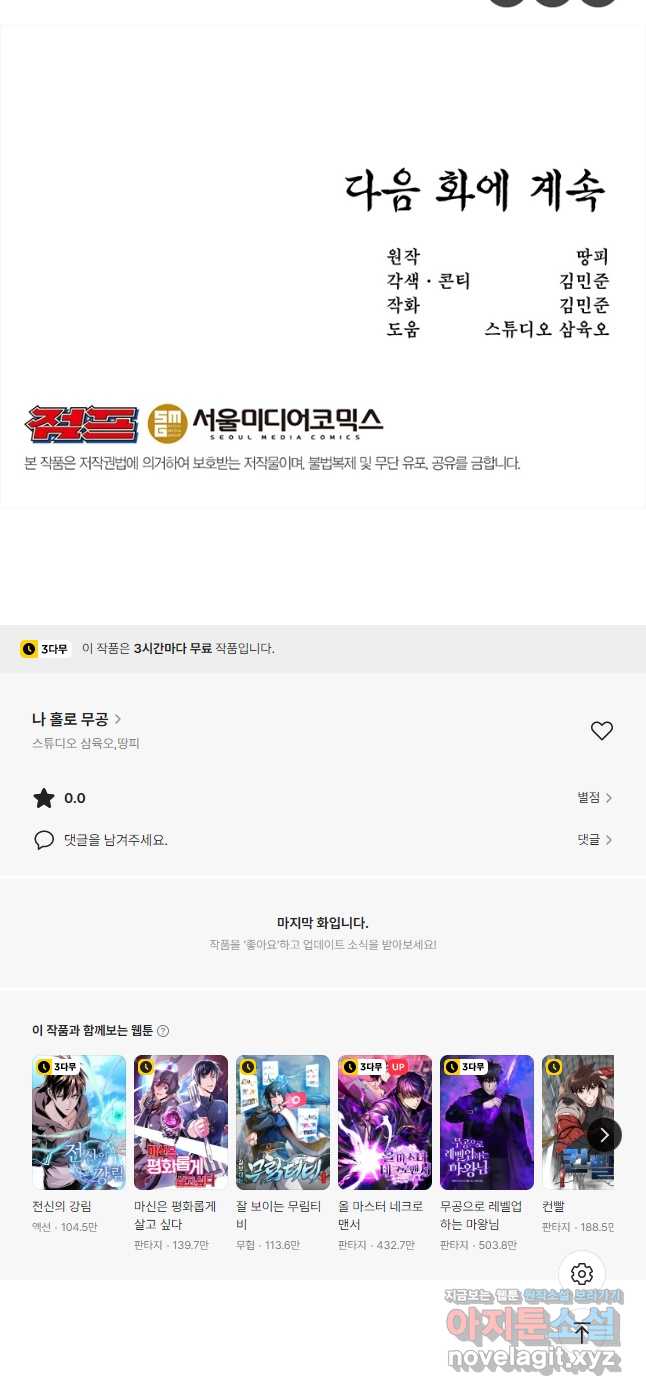Open the viewer settings gear
This screenshot has height=1396, width=646.
coord(582,1274)
